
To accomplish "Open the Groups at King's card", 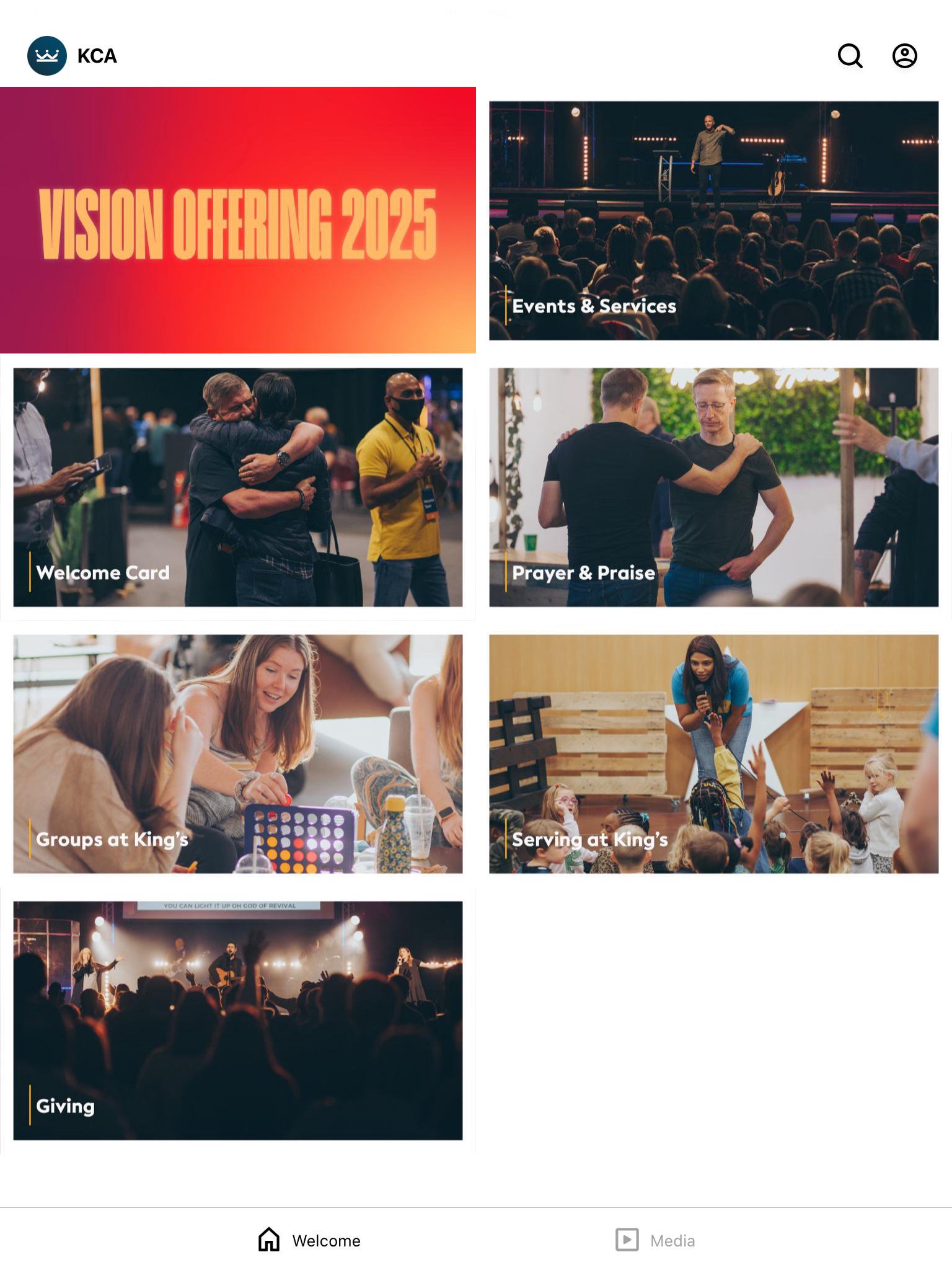I will click(238, 753).
